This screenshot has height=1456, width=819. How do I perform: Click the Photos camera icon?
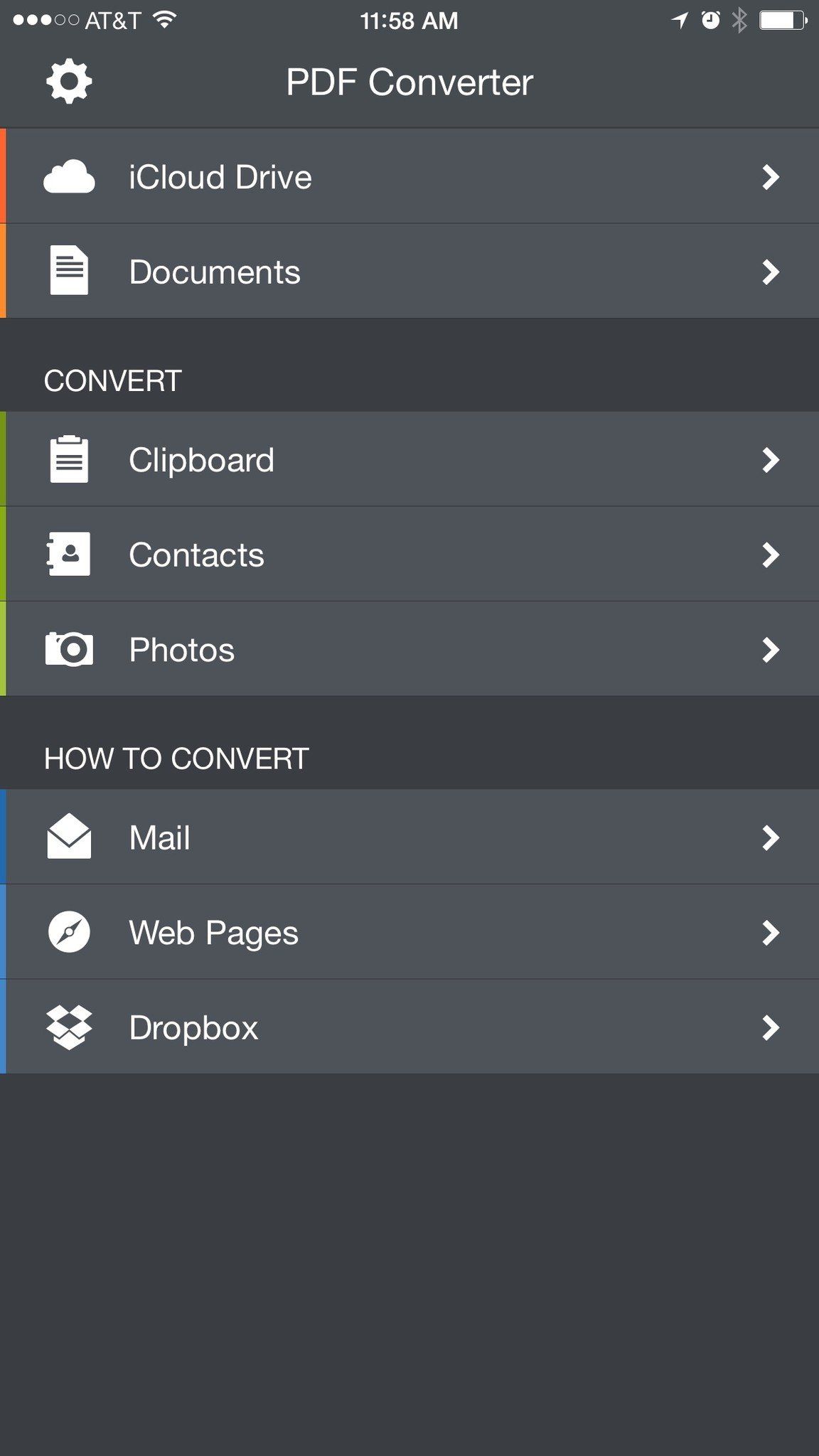click(x=69, y=648)
